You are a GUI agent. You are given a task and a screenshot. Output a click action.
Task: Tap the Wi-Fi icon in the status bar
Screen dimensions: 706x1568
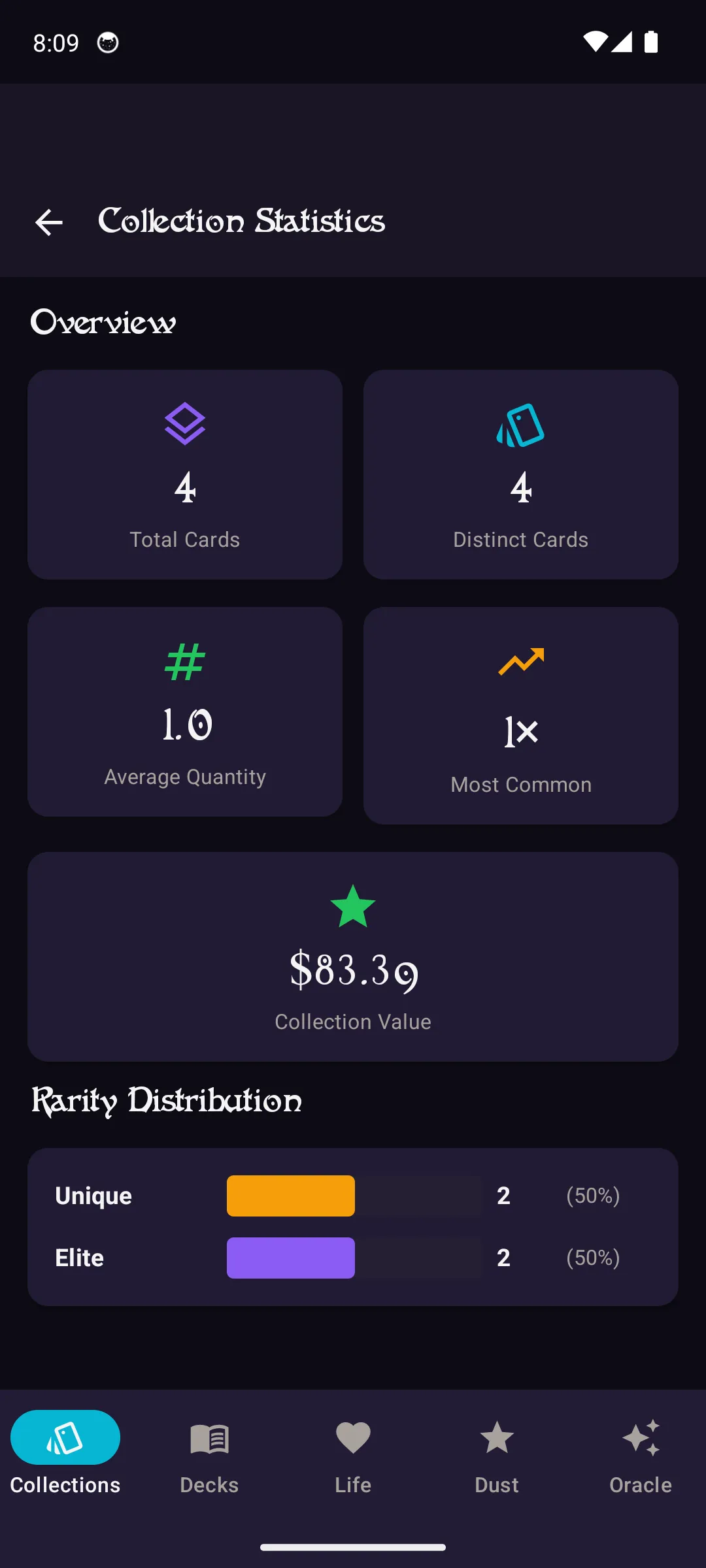click(x=594, y=42)
